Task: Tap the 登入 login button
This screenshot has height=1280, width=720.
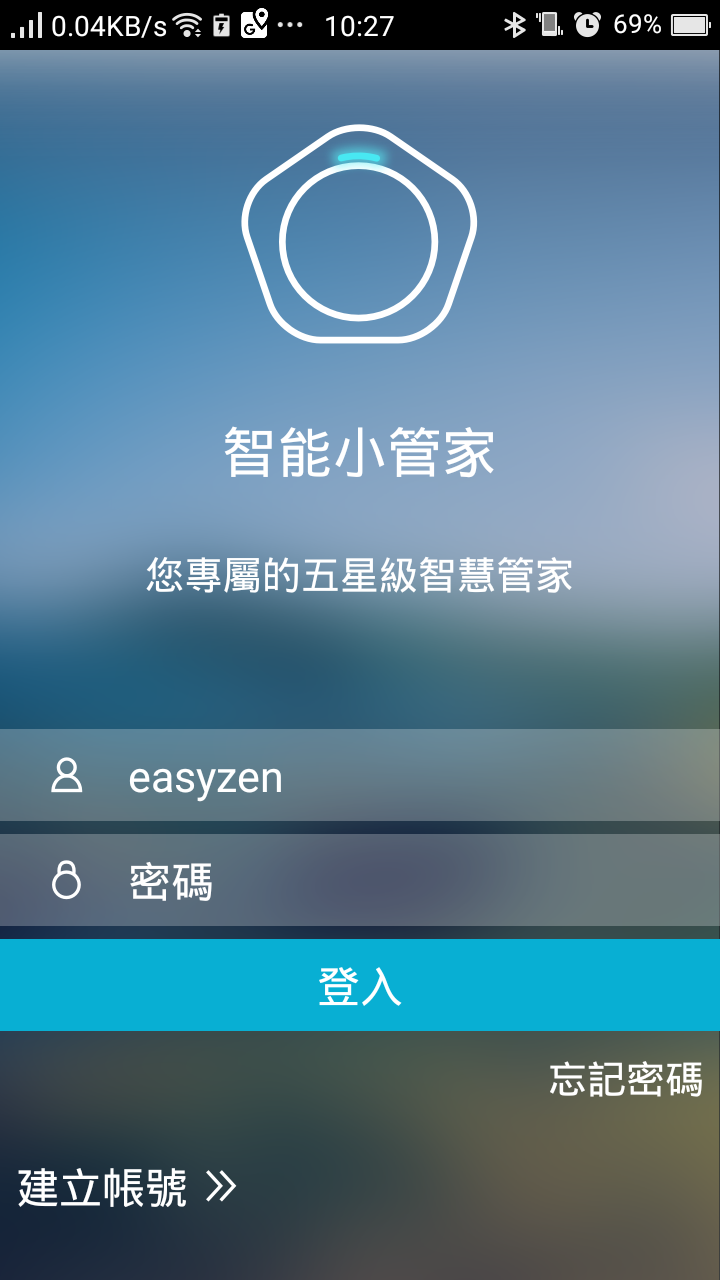Action: 360,985
